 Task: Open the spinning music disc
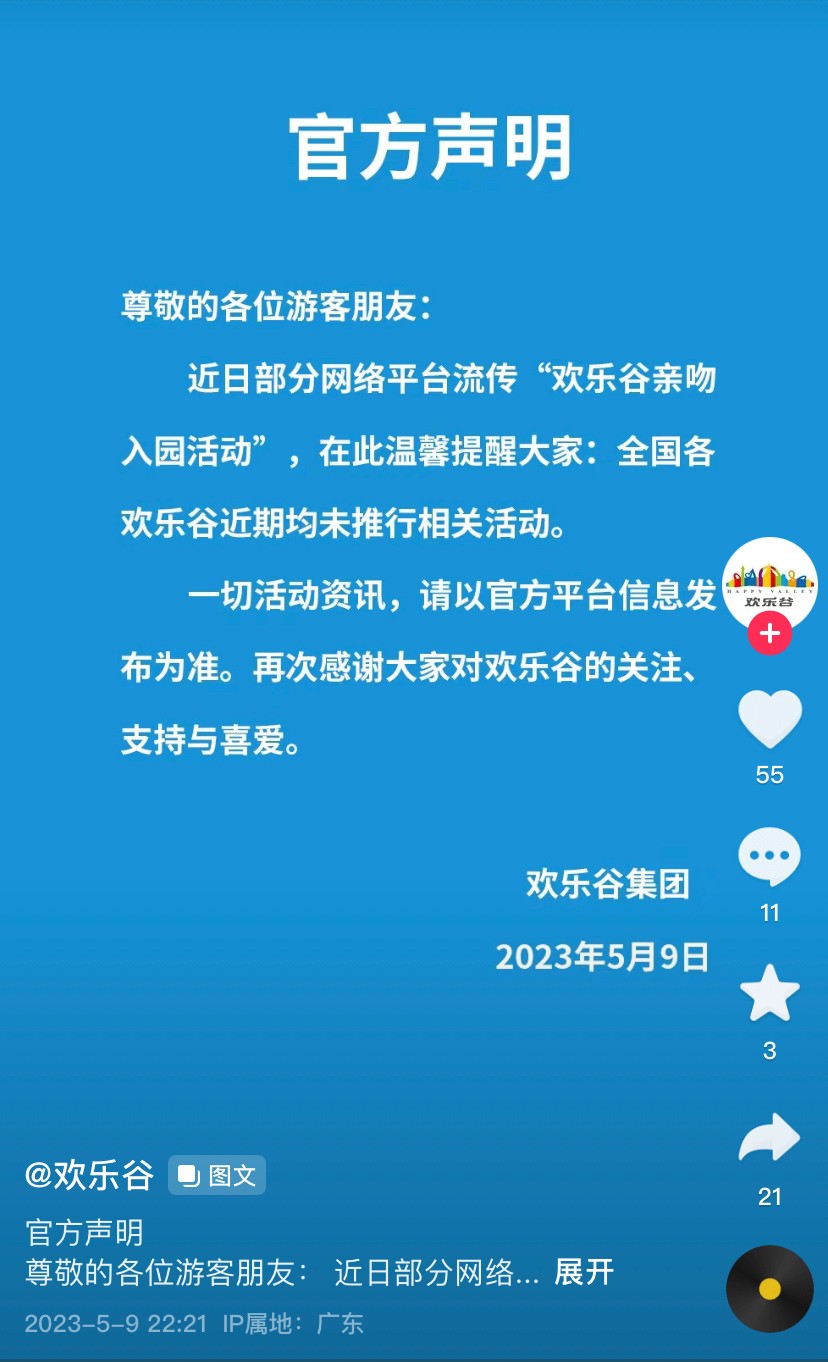[769, 1288]
